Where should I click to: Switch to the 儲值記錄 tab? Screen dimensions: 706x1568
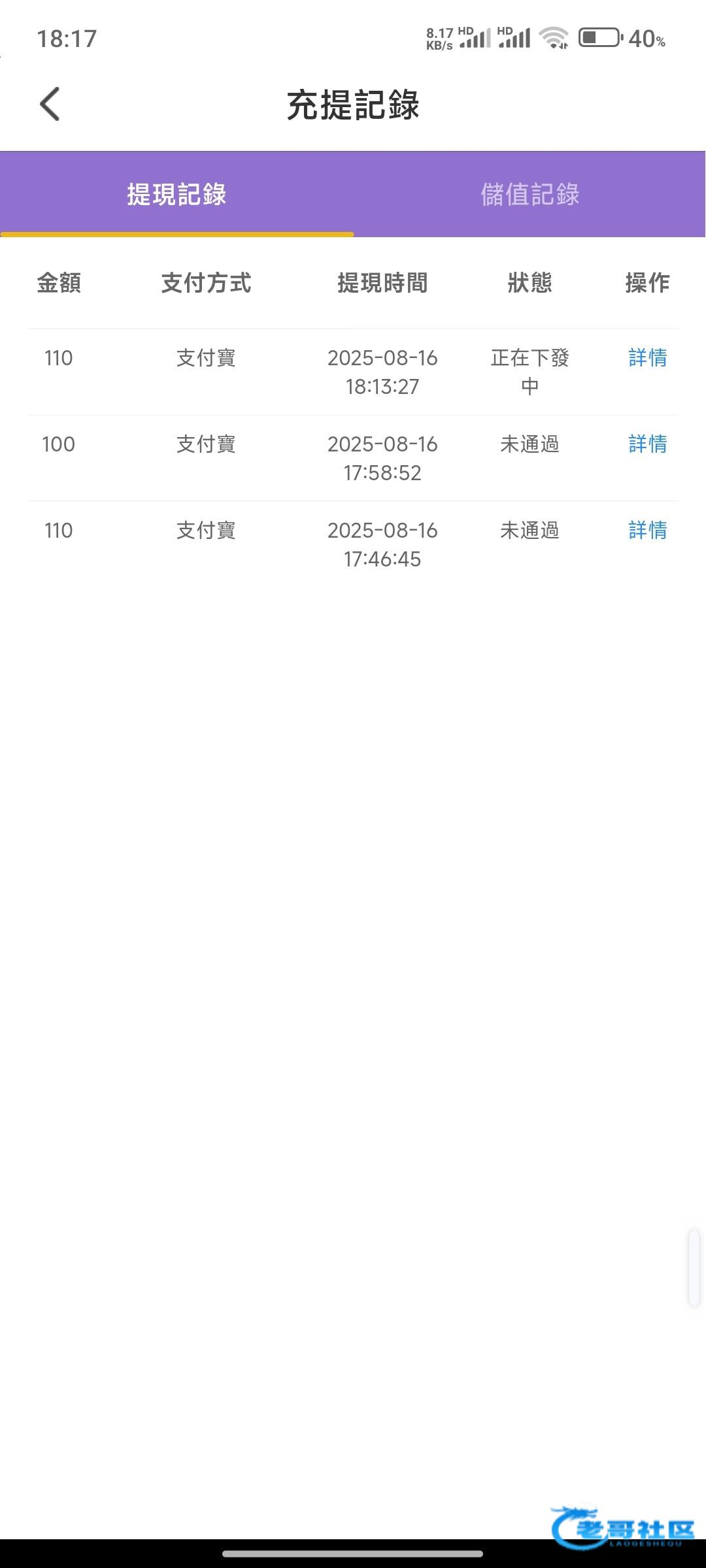click(529, 194)
